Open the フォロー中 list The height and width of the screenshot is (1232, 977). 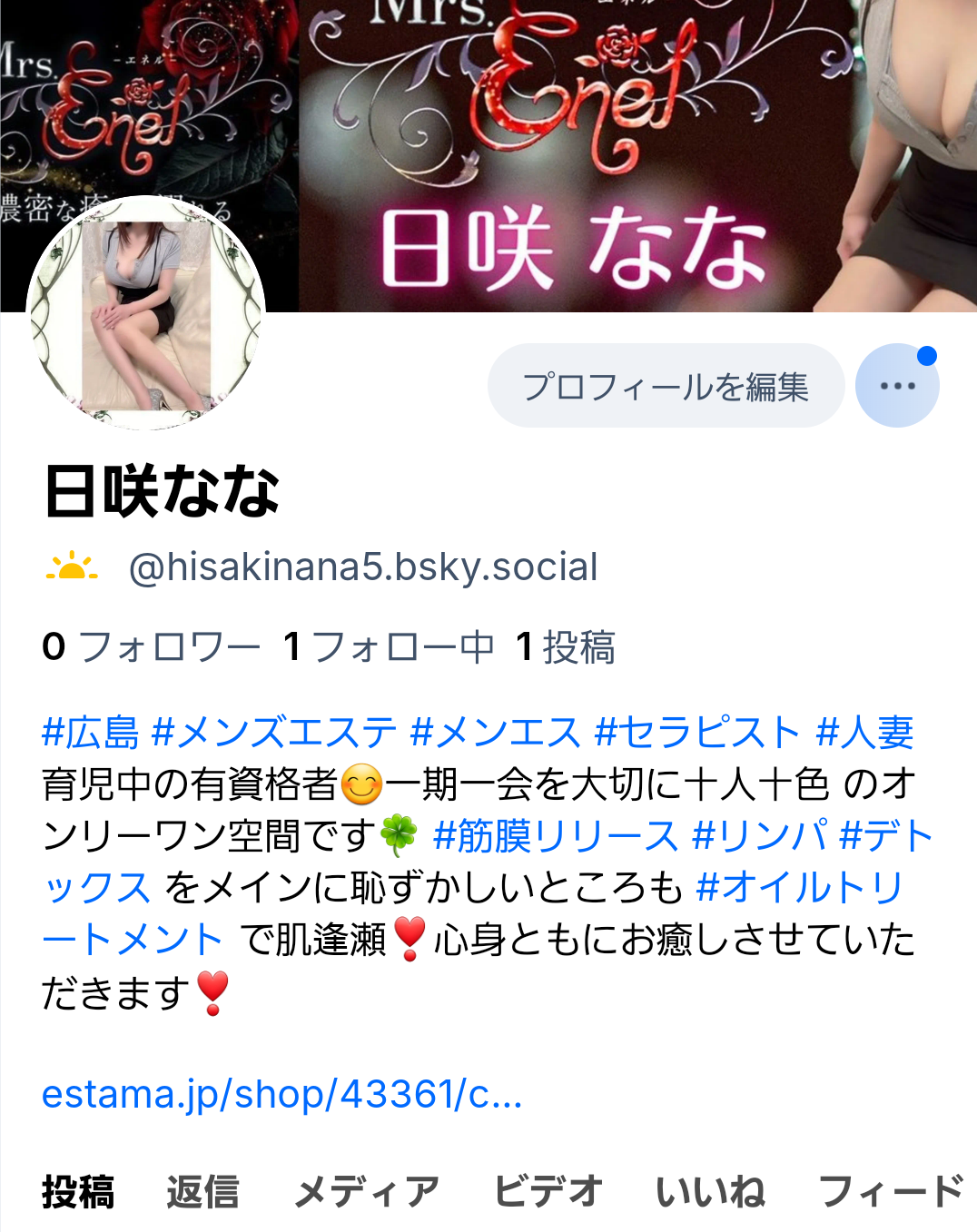click(389, 647)
